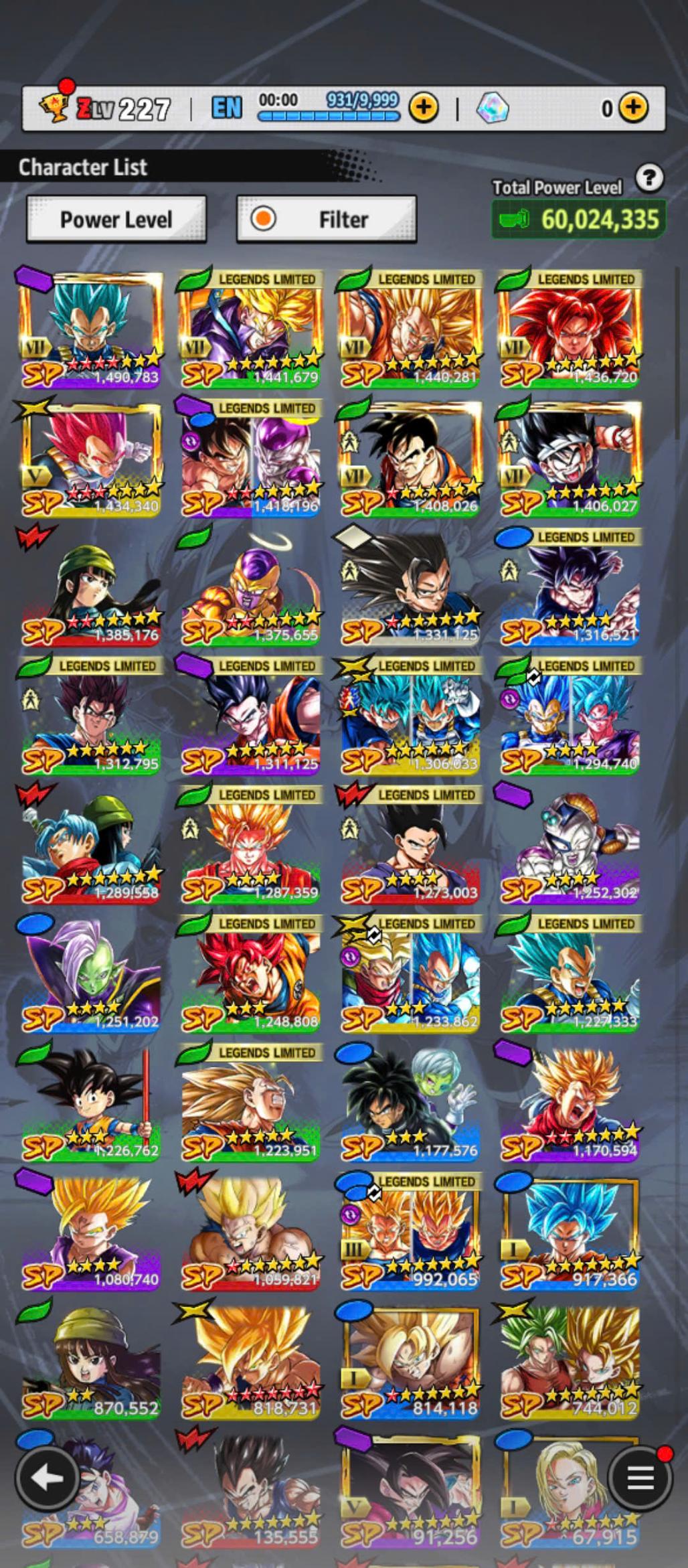688x1568 pixels.
Task: Open character with power level 1,251,202
Action: point(90,974)
